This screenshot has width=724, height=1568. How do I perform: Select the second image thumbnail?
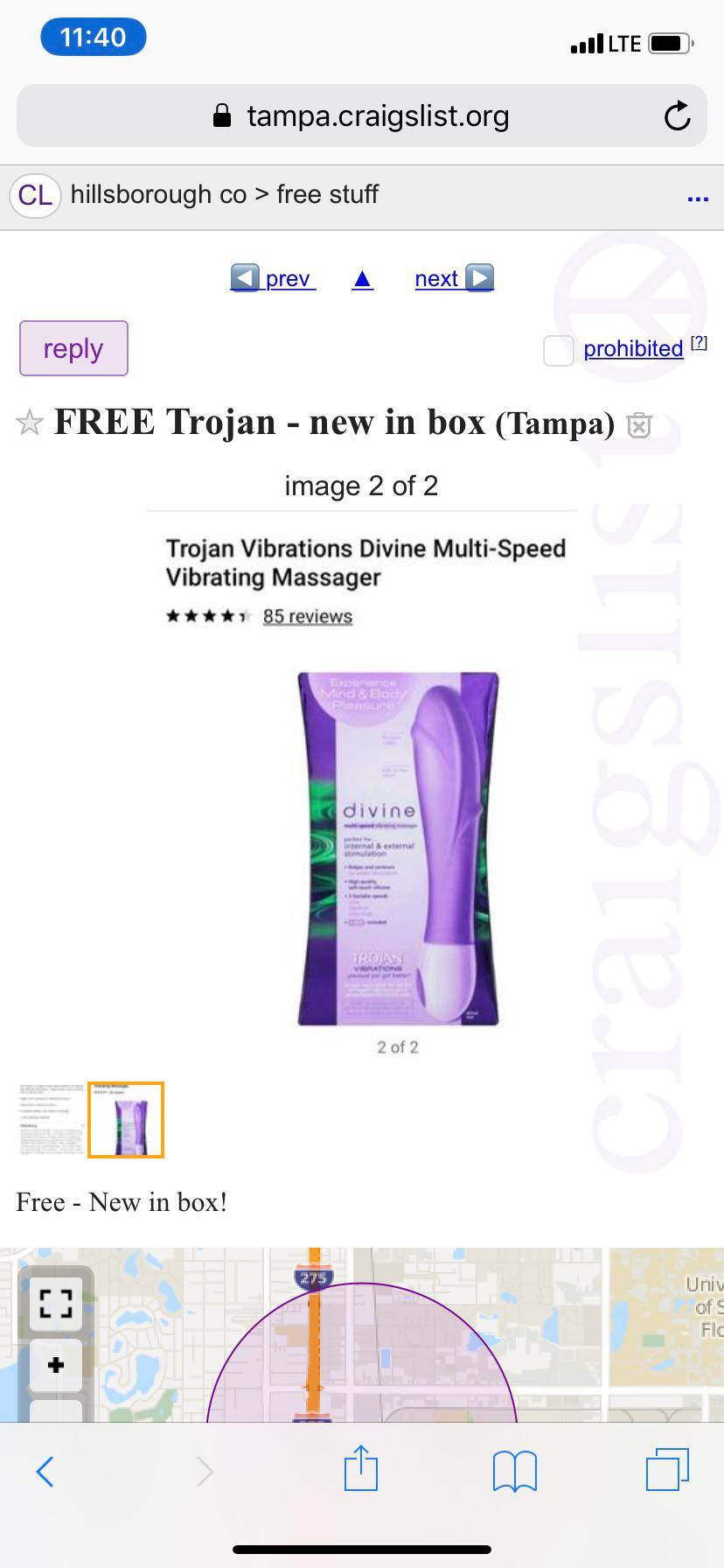pyautogui.click(x=126, y=1120)
